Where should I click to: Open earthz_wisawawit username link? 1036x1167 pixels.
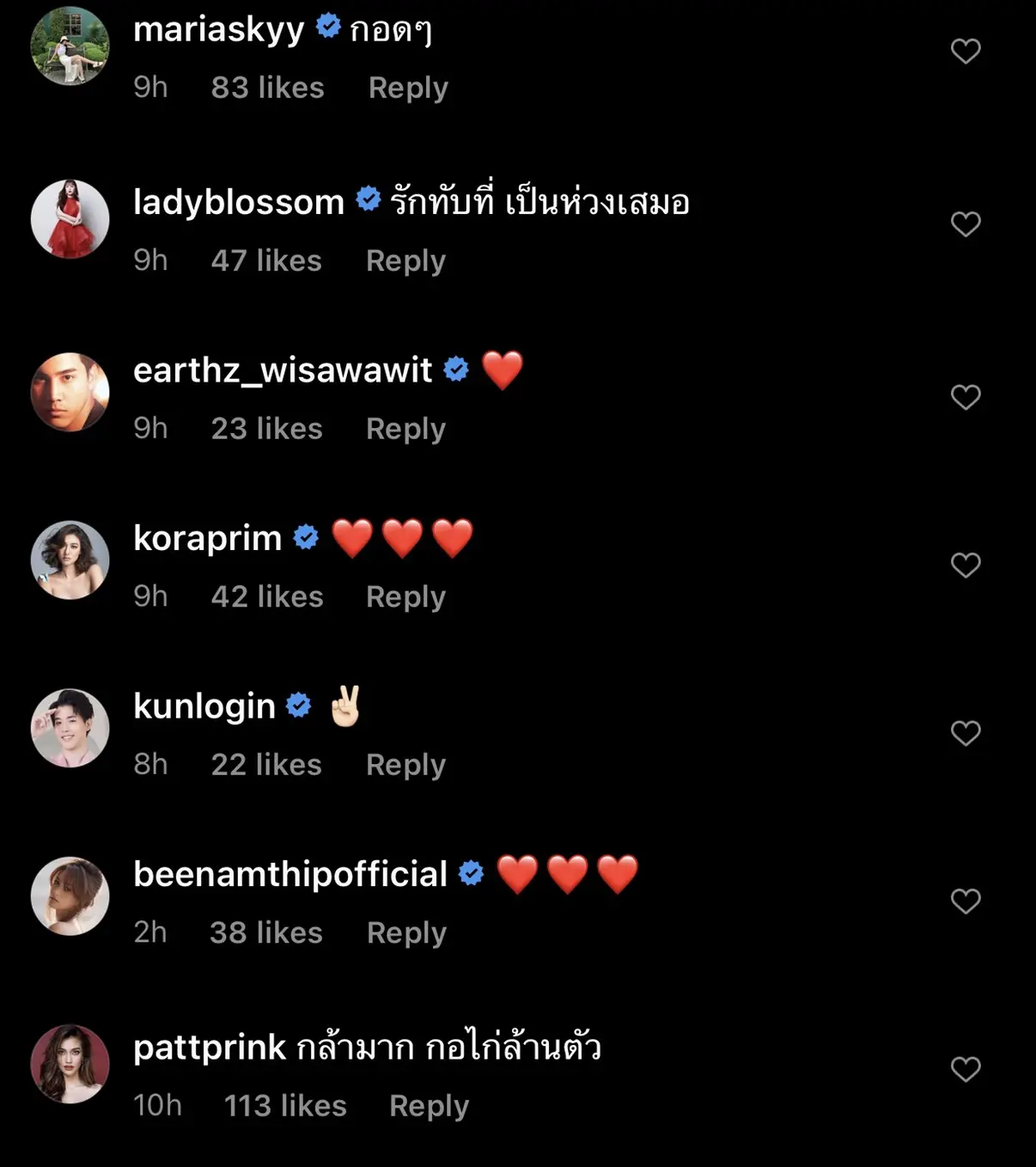pos(283,370)
